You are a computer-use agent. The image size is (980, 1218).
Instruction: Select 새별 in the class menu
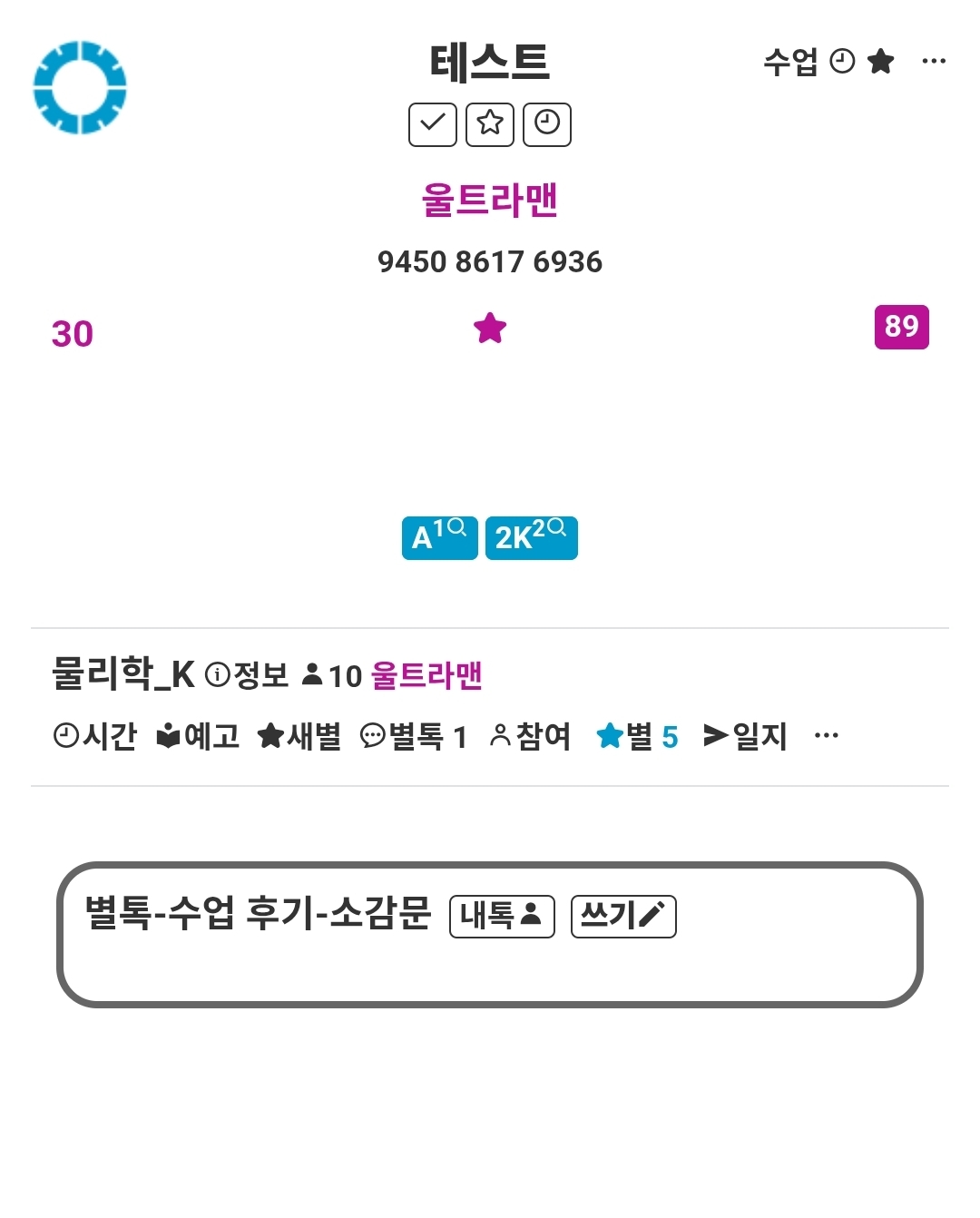[299, 736]
